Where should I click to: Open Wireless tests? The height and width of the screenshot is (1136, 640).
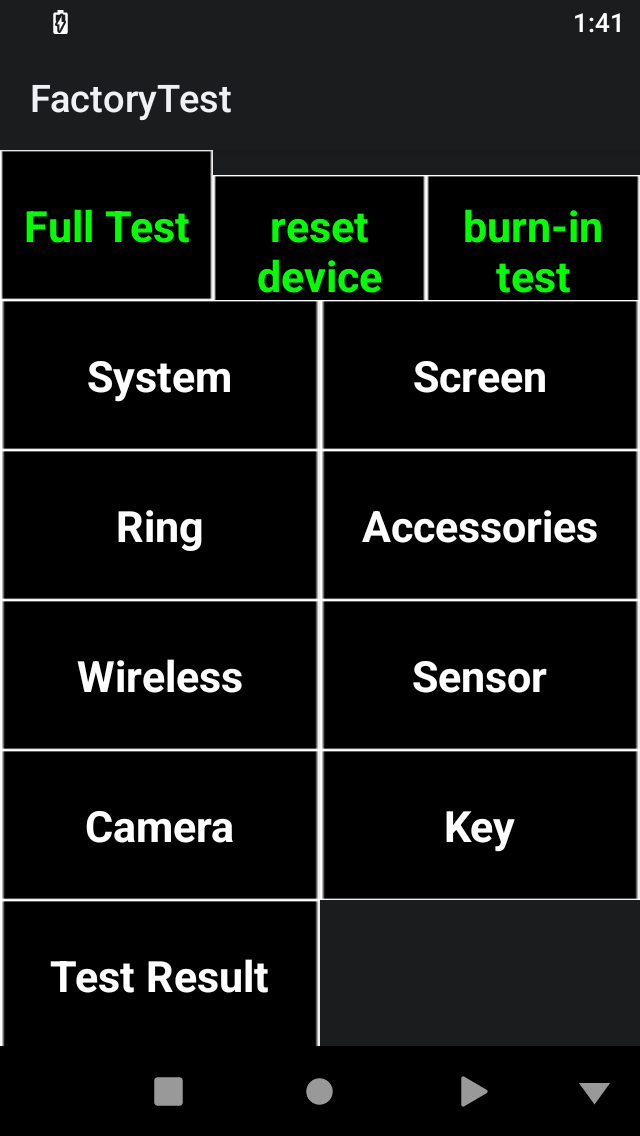[x=160, y=677]
